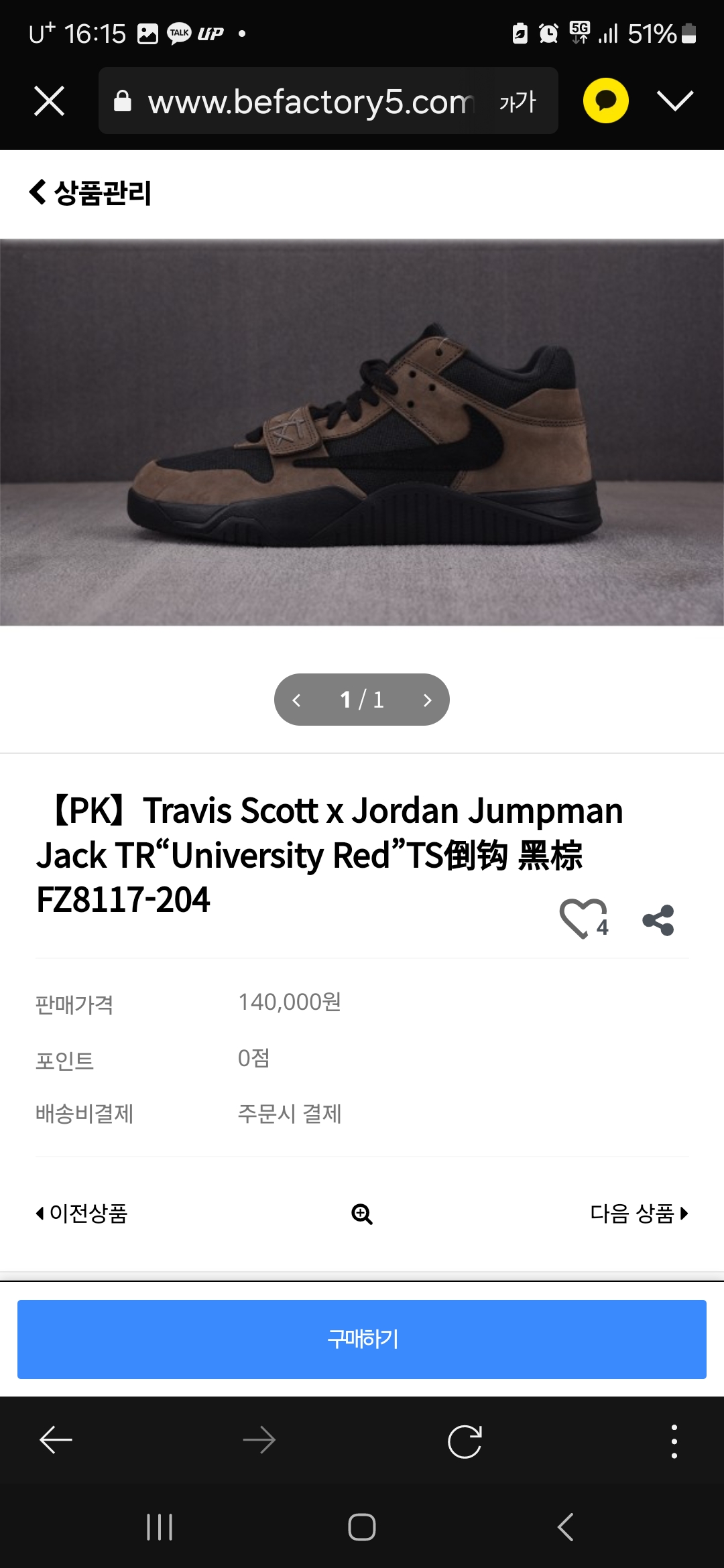Image resolution: width=724 pixels, height=1568 pixels.
Task: Show next product image in carousel
Action: point(427,700)
